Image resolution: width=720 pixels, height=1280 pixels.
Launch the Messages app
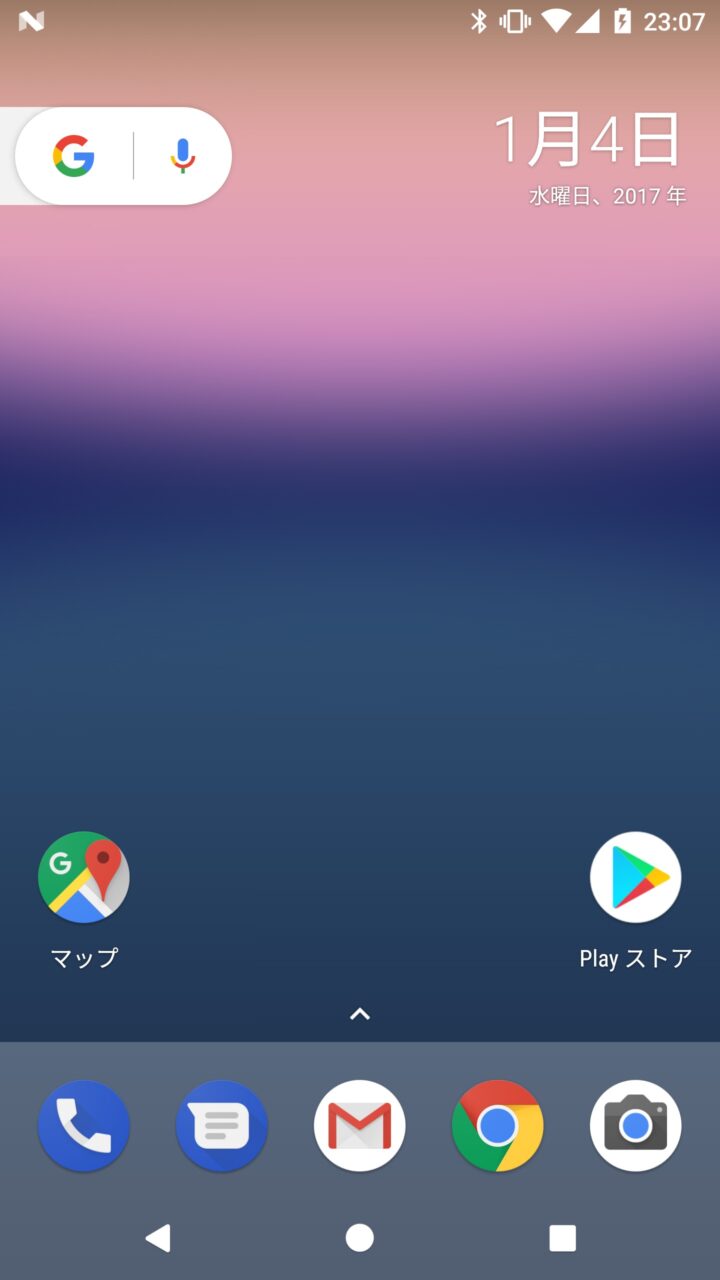tap(222, 1126)
